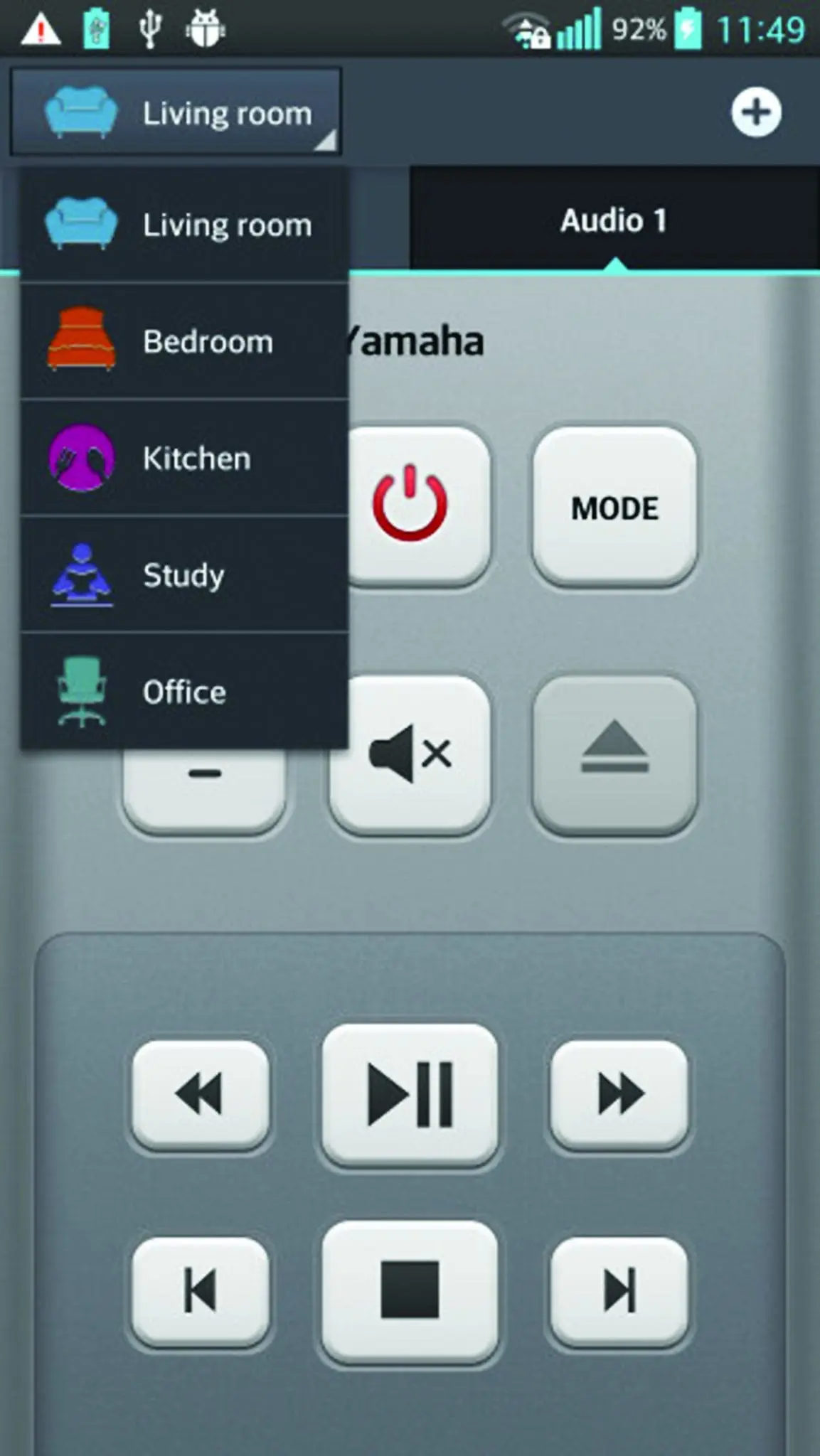The width and height of the screenshot is (820, 1456).
Task: Pick Office from the room list
Action: coord(184,692)
